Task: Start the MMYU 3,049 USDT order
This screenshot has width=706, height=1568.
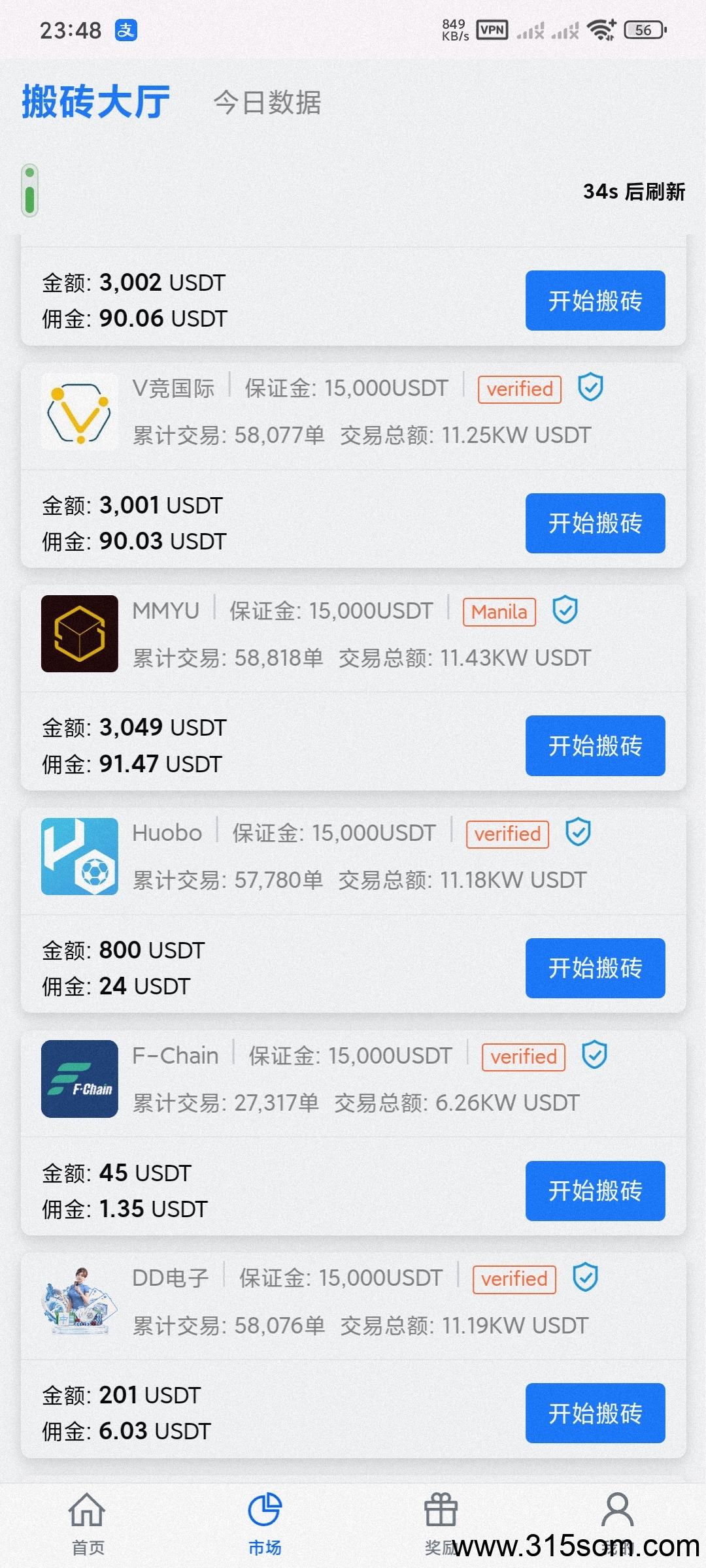Action: (x=595, y=745)
